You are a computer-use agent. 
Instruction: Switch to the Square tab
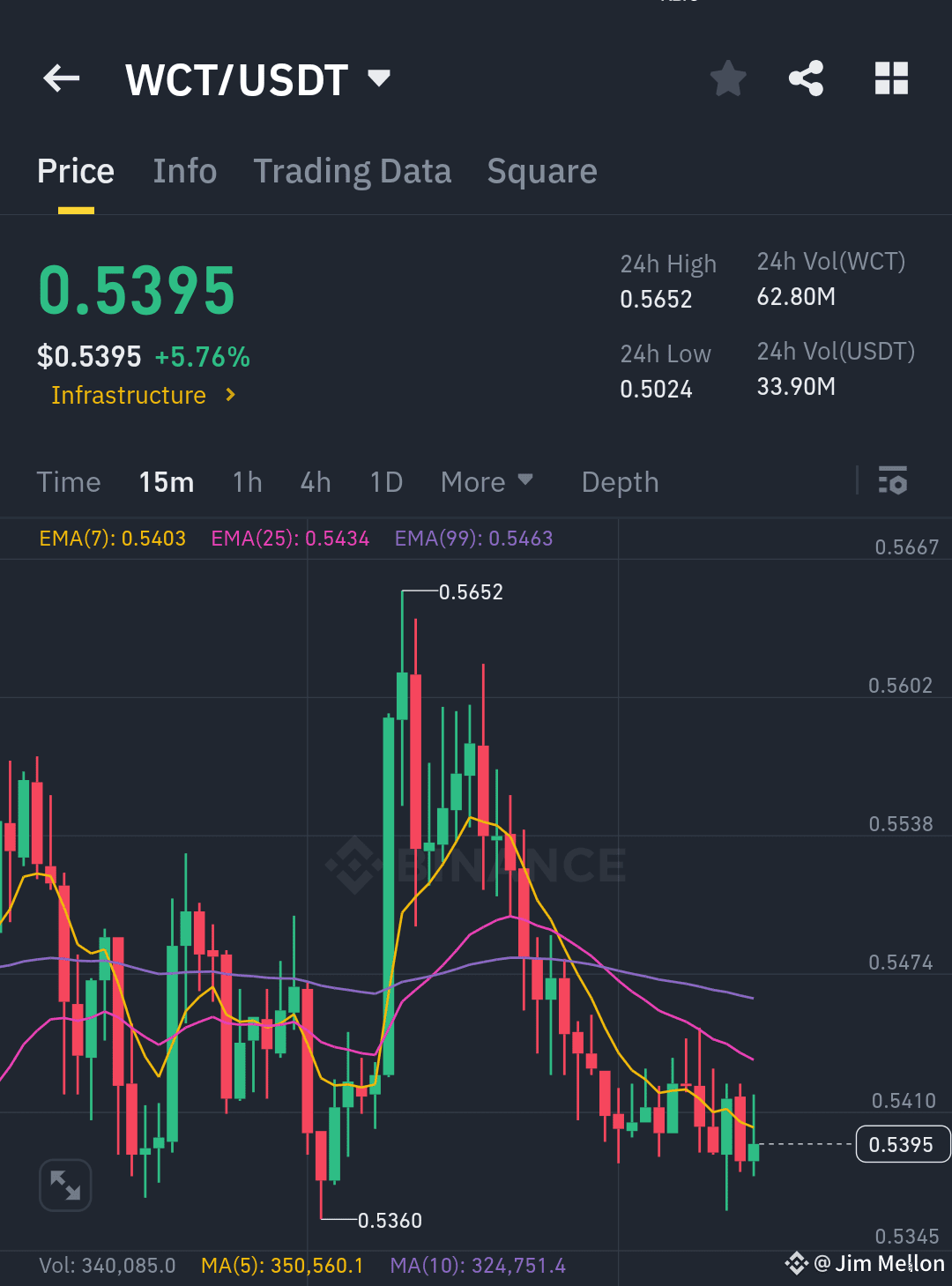point(542,170)
